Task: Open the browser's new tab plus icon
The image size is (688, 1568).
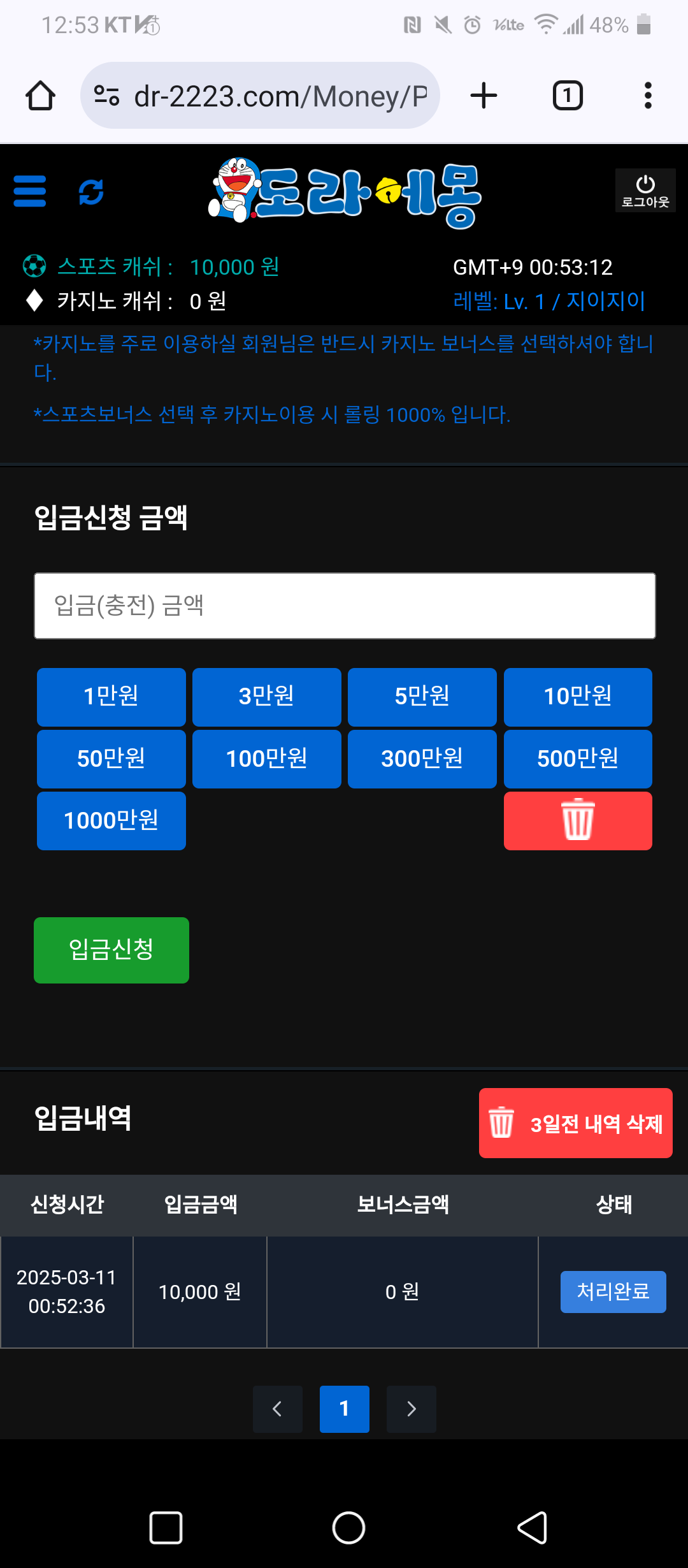Action: pyautogui.click(x=484, y=96)
